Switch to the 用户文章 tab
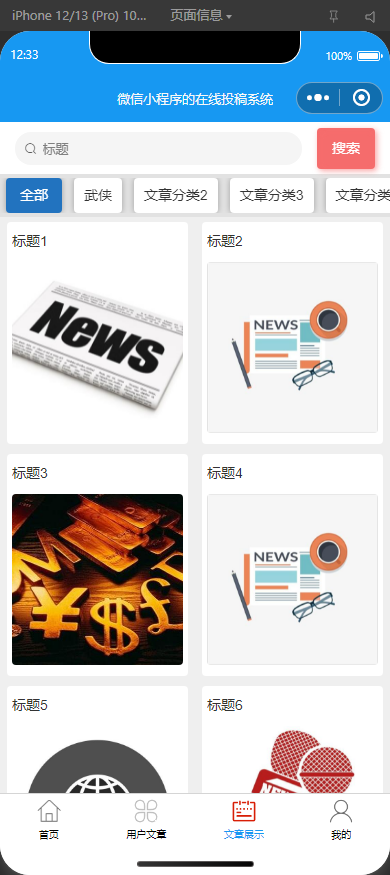The image size is (390, 875). coord(146,819)
